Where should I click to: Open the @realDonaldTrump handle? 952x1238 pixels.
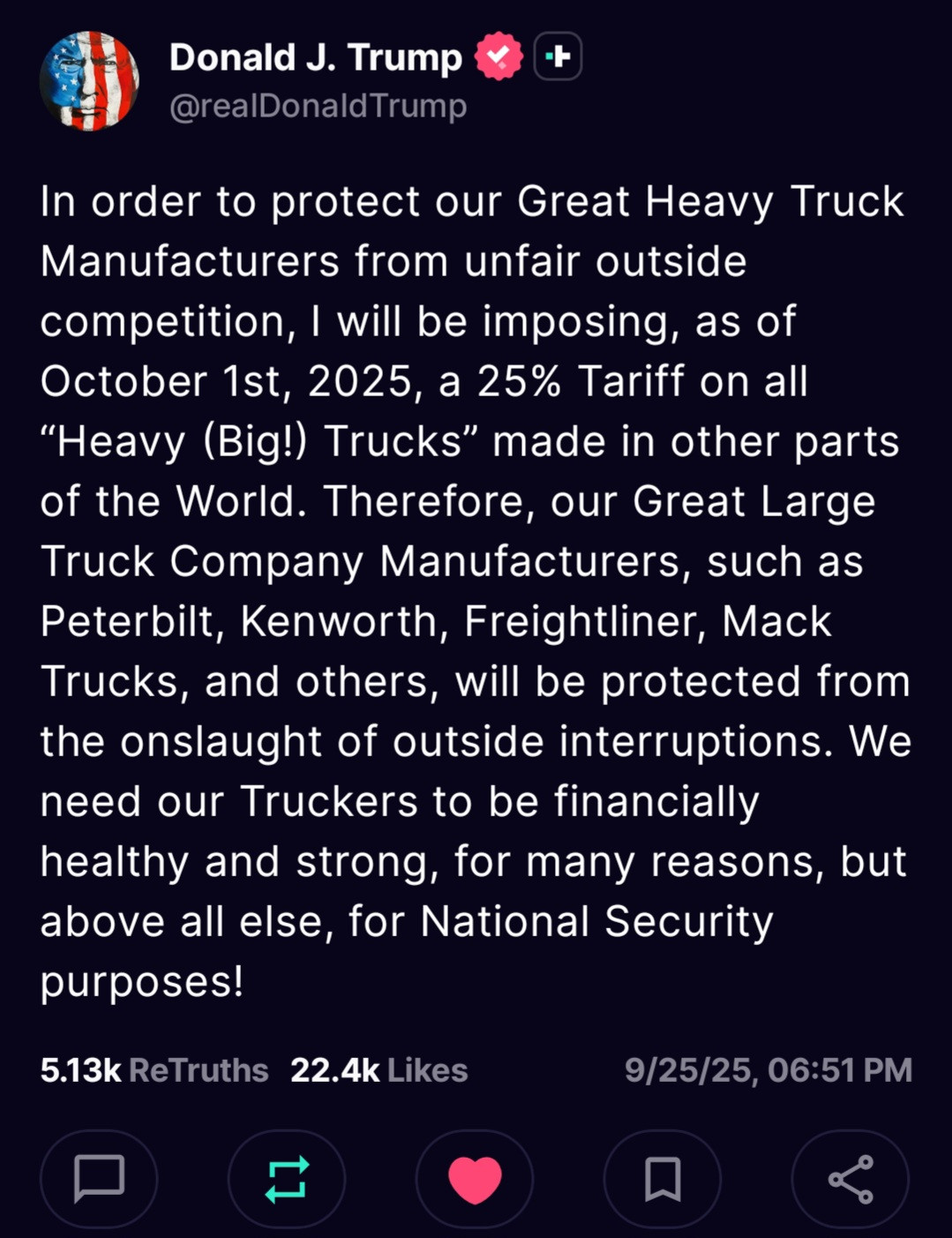tap(318, 106)
